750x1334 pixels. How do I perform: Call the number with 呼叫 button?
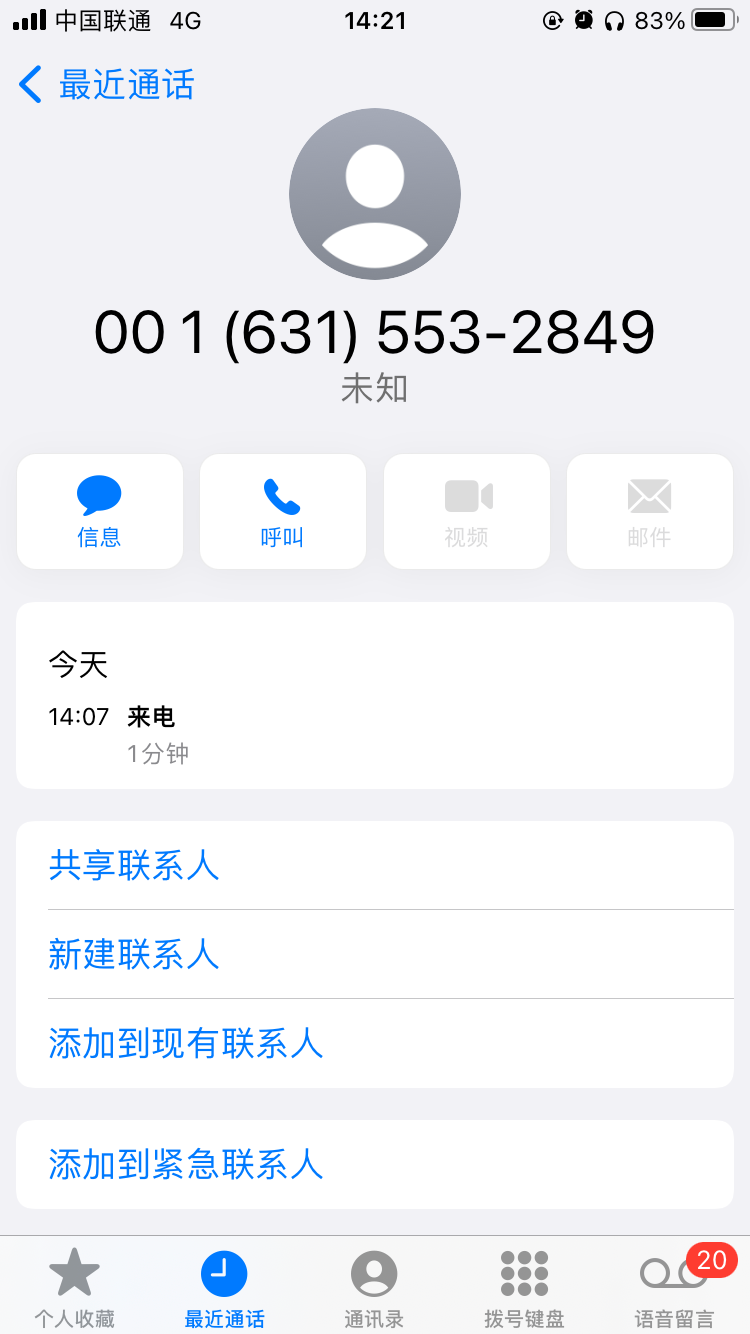coord(283,511)
